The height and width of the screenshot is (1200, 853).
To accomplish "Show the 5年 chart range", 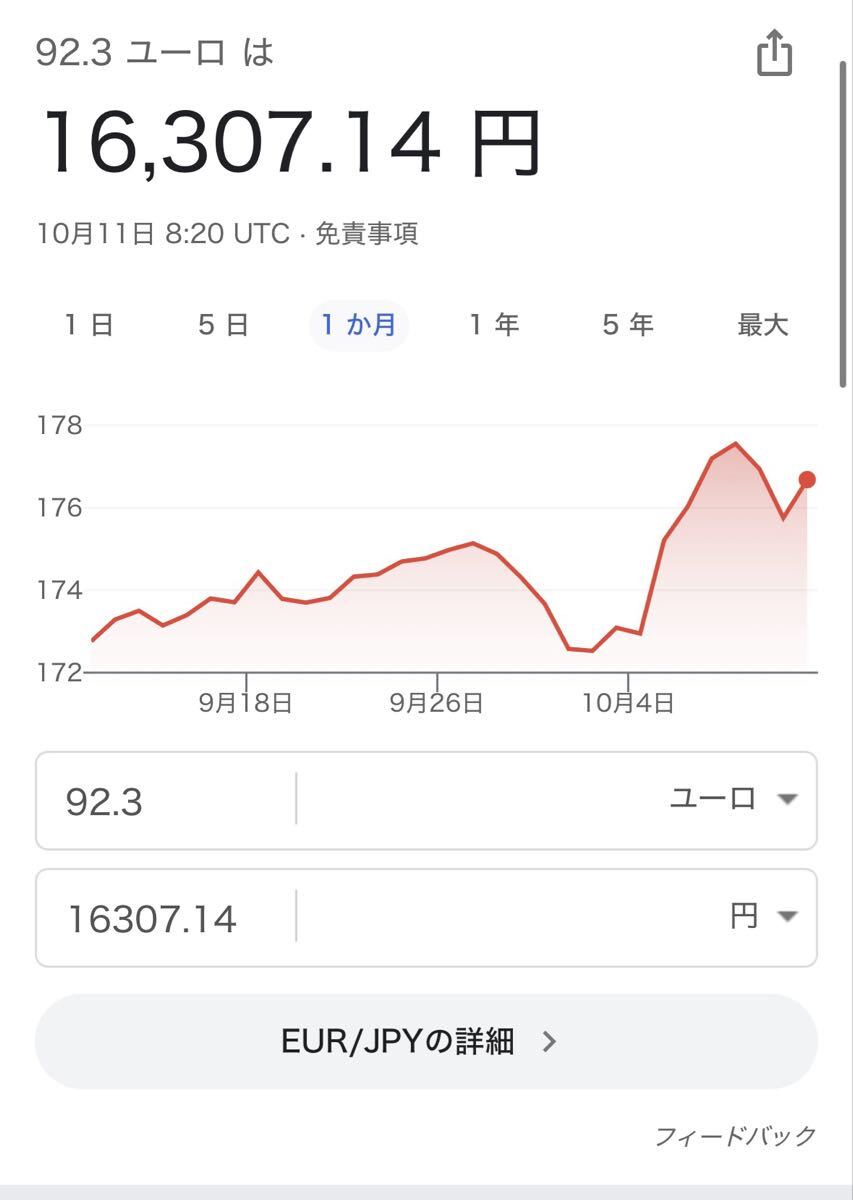I will tap(627, 325).
